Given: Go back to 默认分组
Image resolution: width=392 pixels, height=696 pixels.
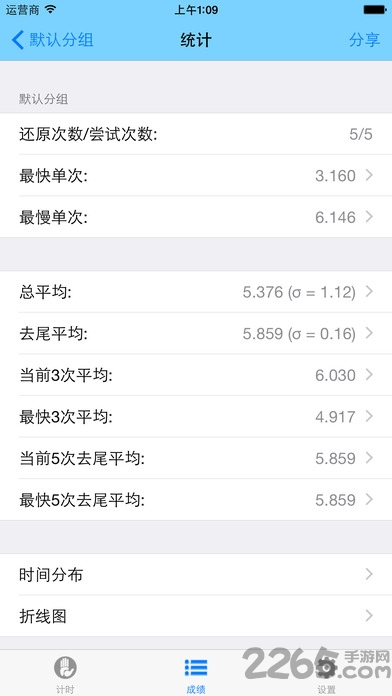Looking at the screenshot, I should (x=52, y=40).
